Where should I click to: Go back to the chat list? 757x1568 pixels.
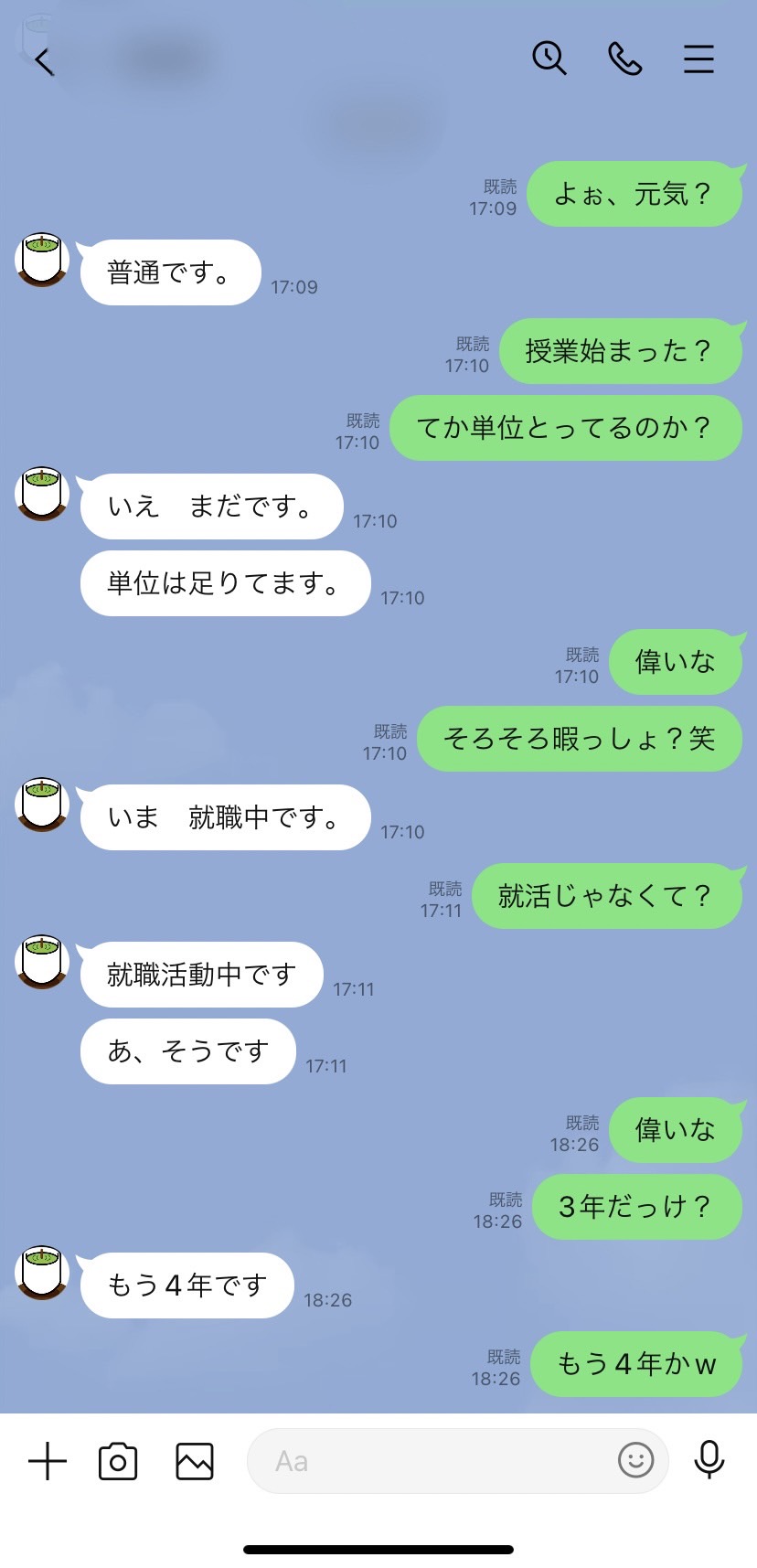tap(44, 61)
